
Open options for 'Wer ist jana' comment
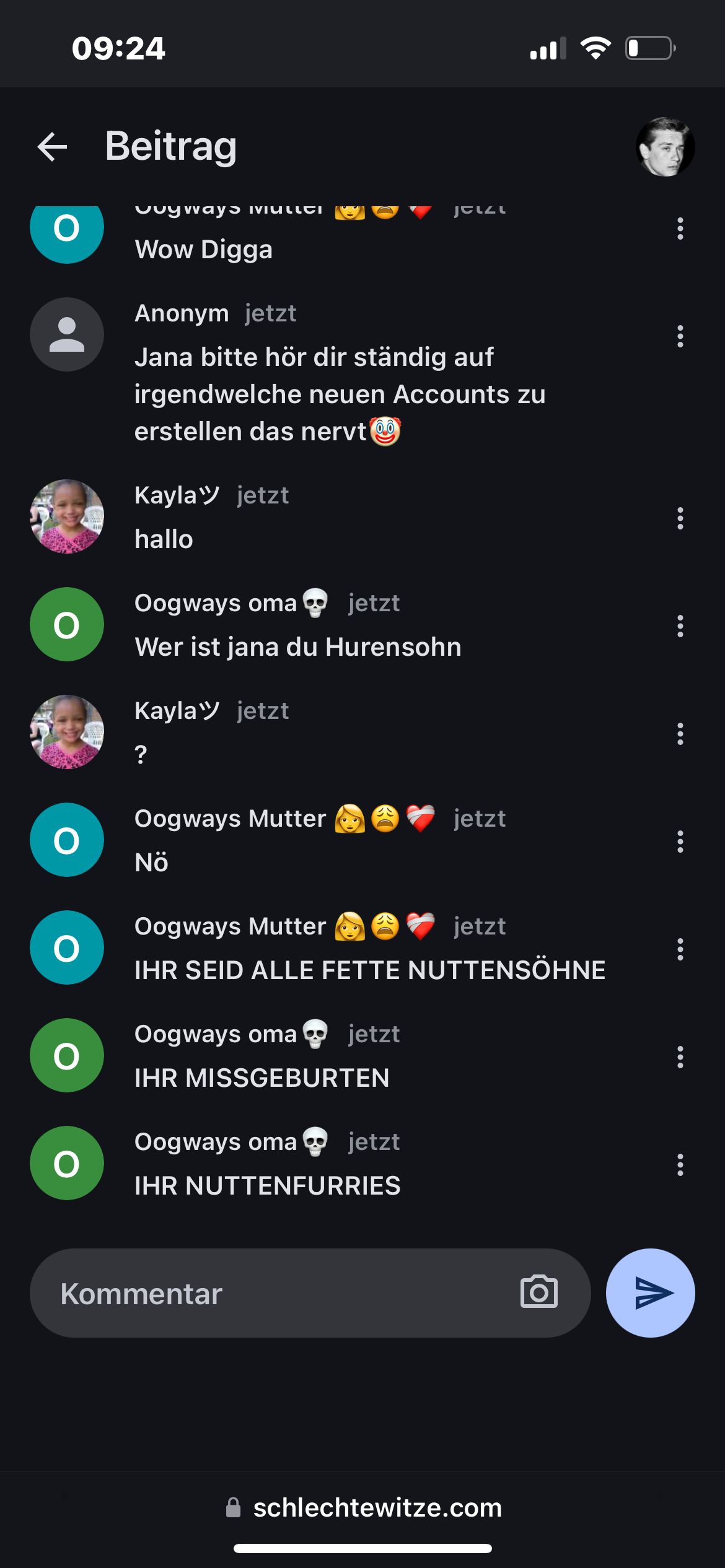click(x=680, y=626)
